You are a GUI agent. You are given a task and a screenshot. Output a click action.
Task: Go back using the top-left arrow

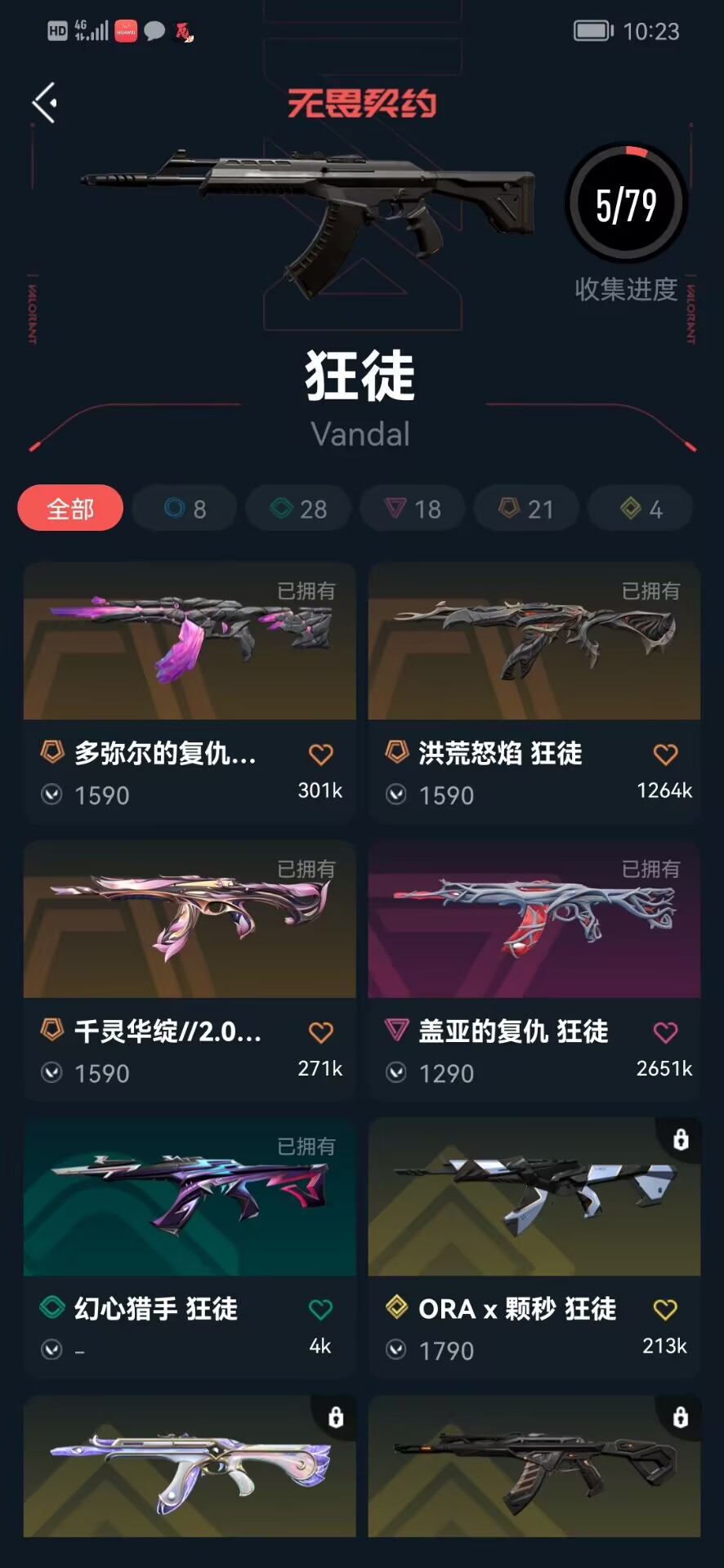tap(45, 103)
